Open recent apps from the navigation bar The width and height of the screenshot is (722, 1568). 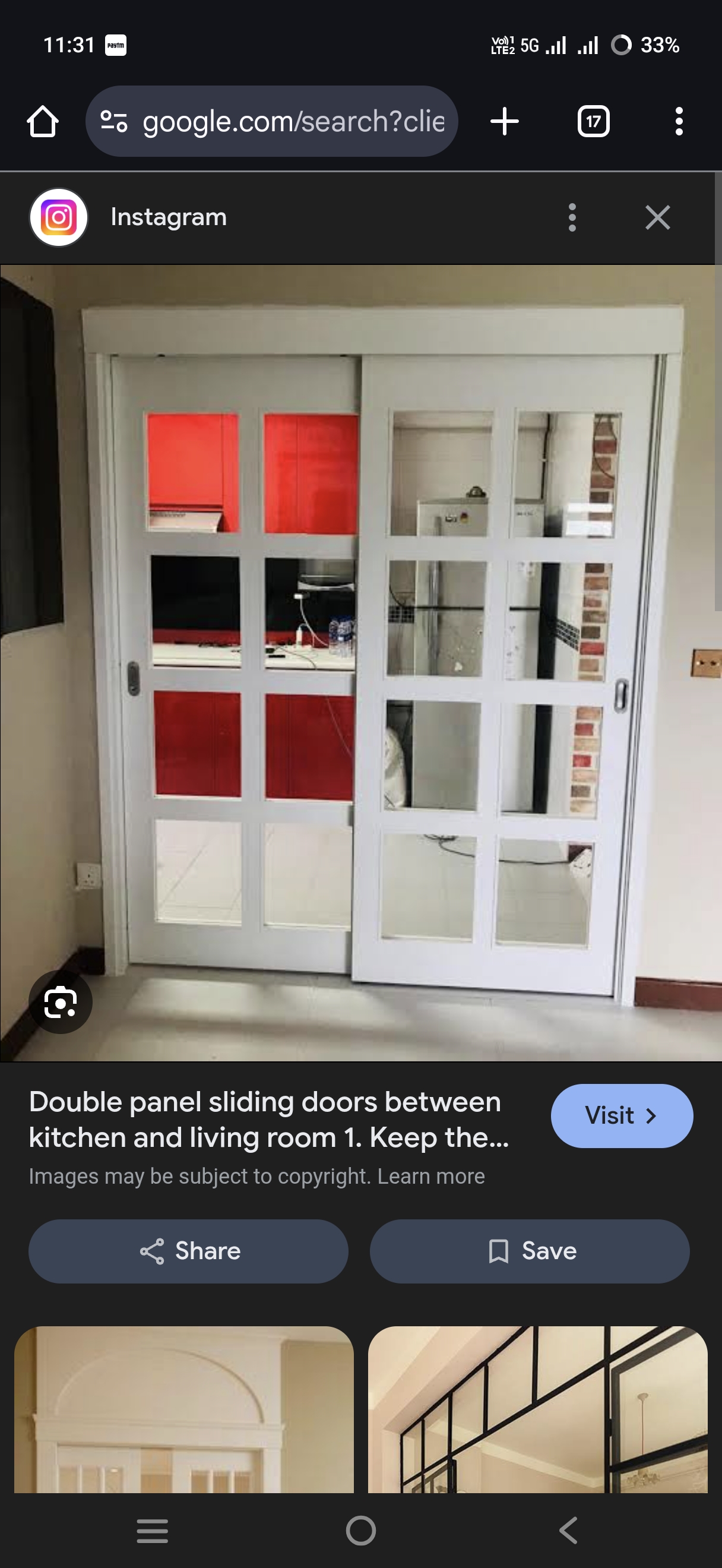[x=152, y=1530]
